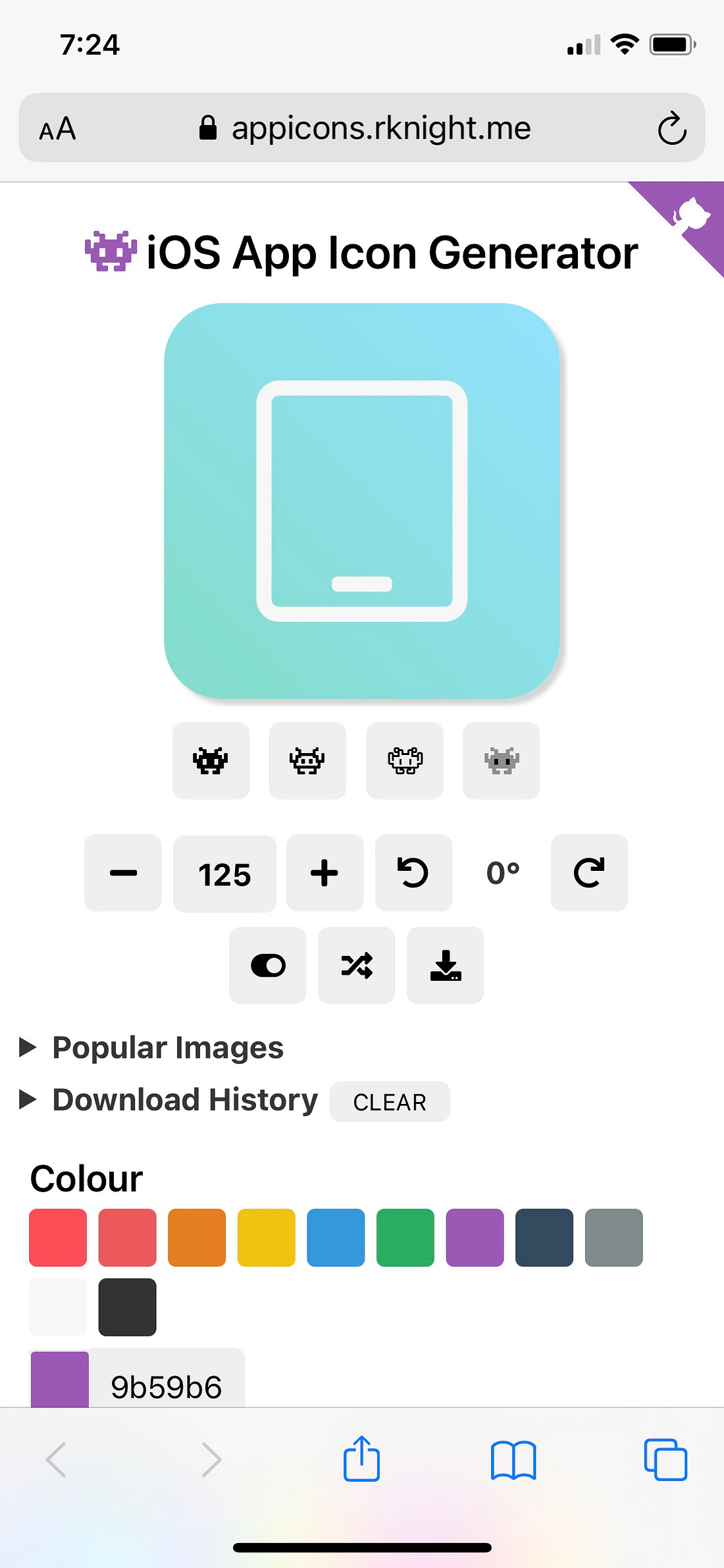Select the grey duotone invader style

(x=502, y=761)
